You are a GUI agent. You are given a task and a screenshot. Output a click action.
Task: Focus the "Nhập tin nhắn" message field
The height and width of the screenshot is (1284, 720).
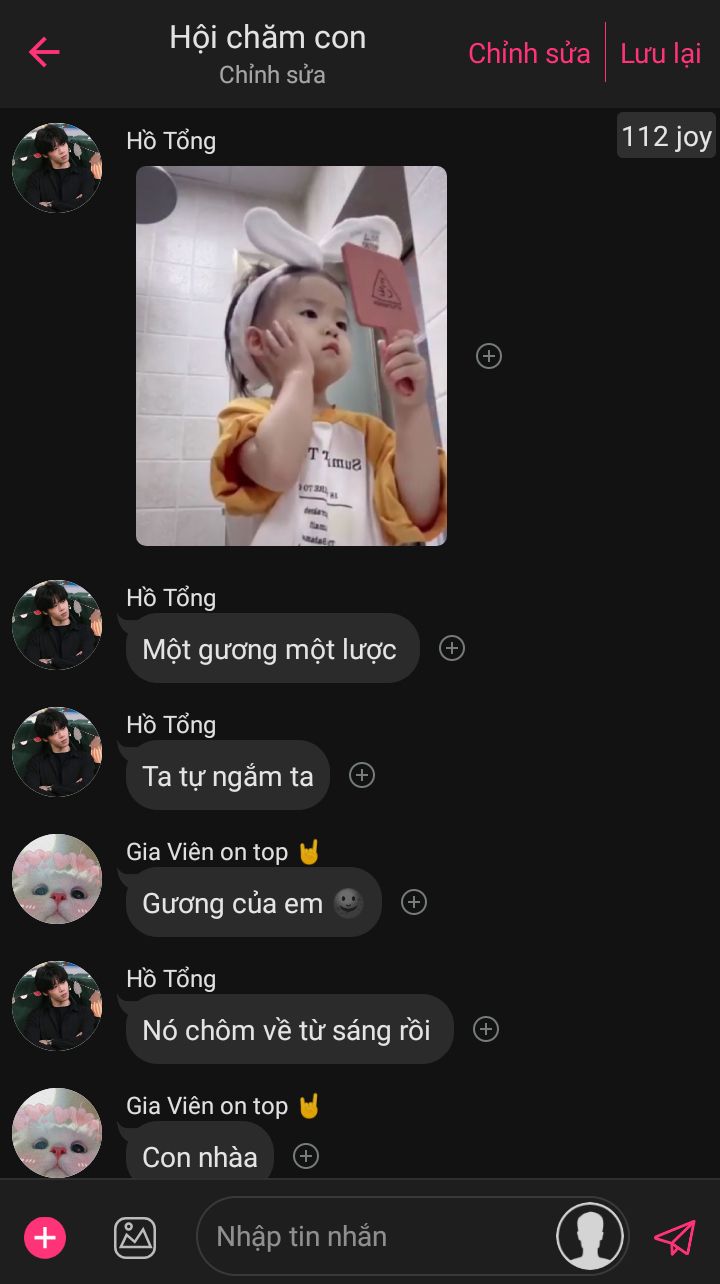pyautogui.click(x=380, y=1237)
